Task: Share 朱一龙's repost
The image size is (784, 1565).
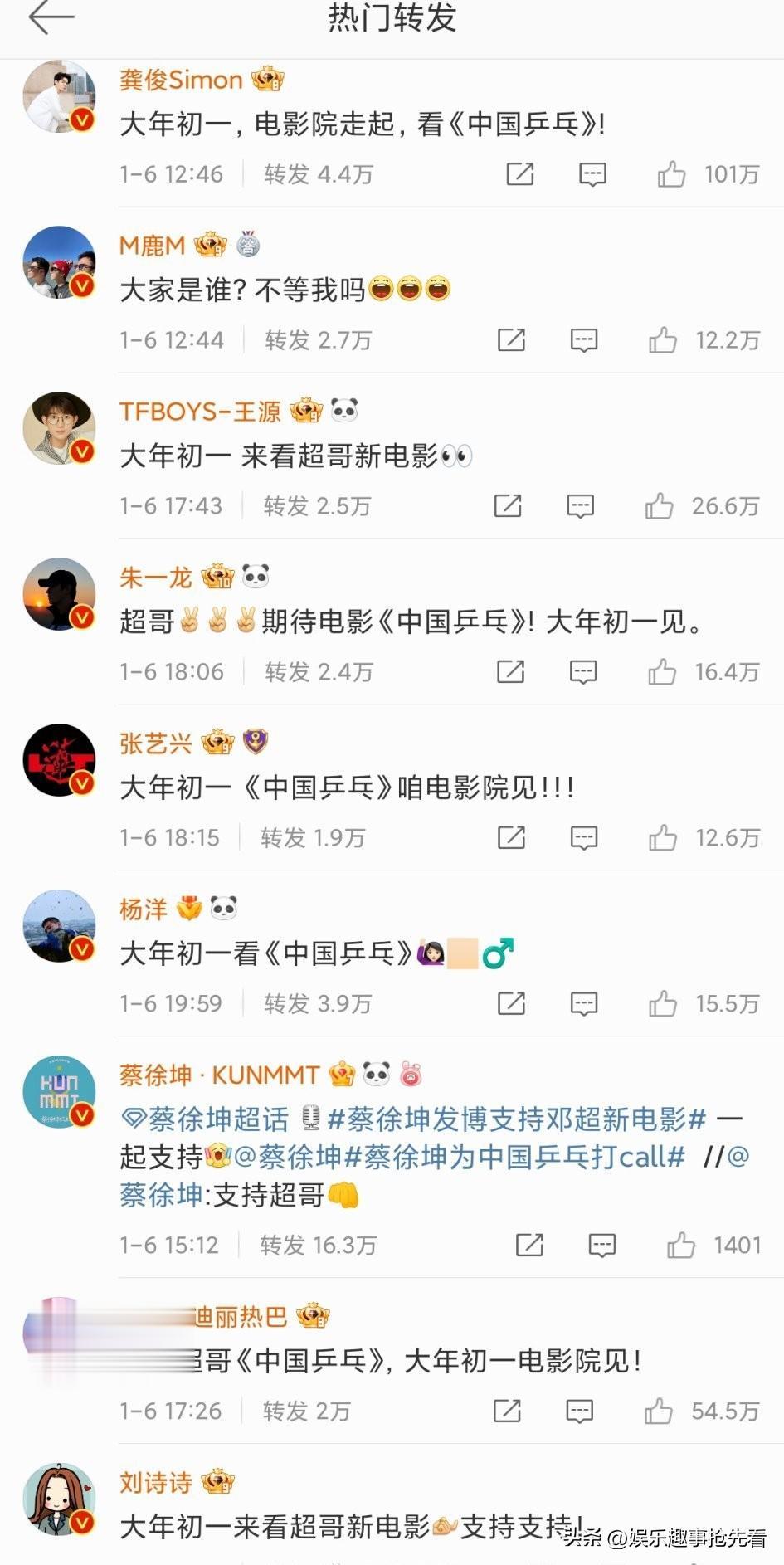Action: pyautogui.click(x=510, y=672)
